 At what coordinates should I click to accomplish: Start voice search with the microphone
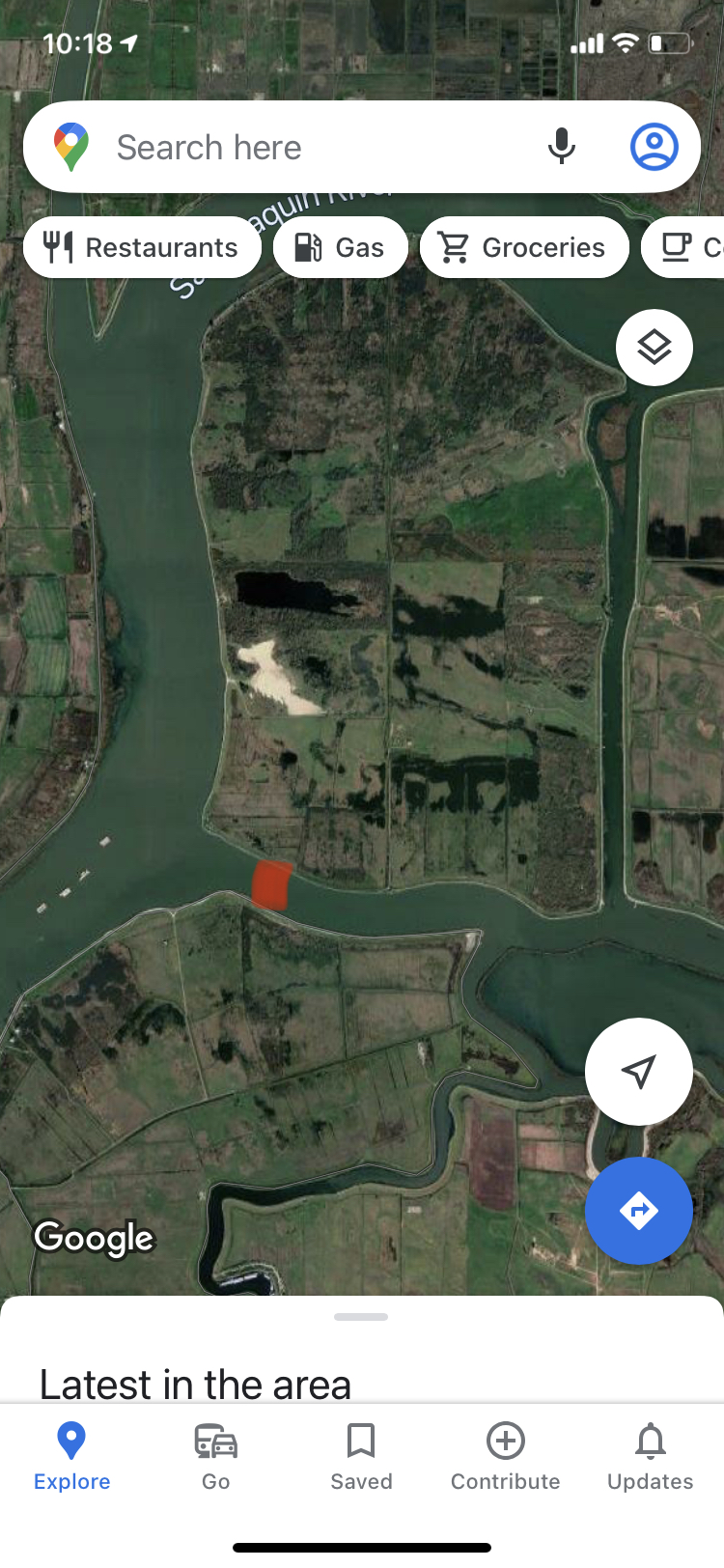coord(561,148)
